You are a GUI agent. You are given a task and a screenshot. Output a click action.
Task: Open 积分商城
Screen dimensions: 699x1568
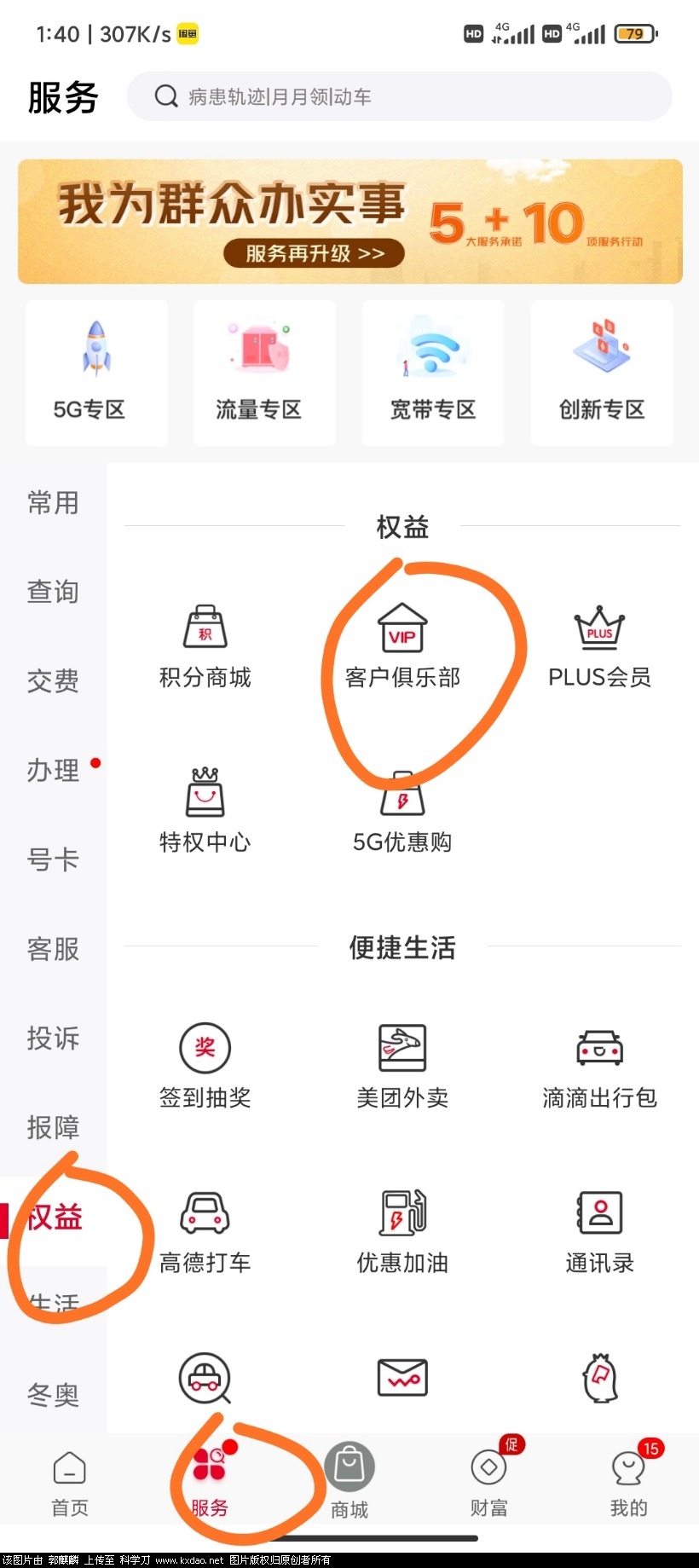(x=205, y=646)
